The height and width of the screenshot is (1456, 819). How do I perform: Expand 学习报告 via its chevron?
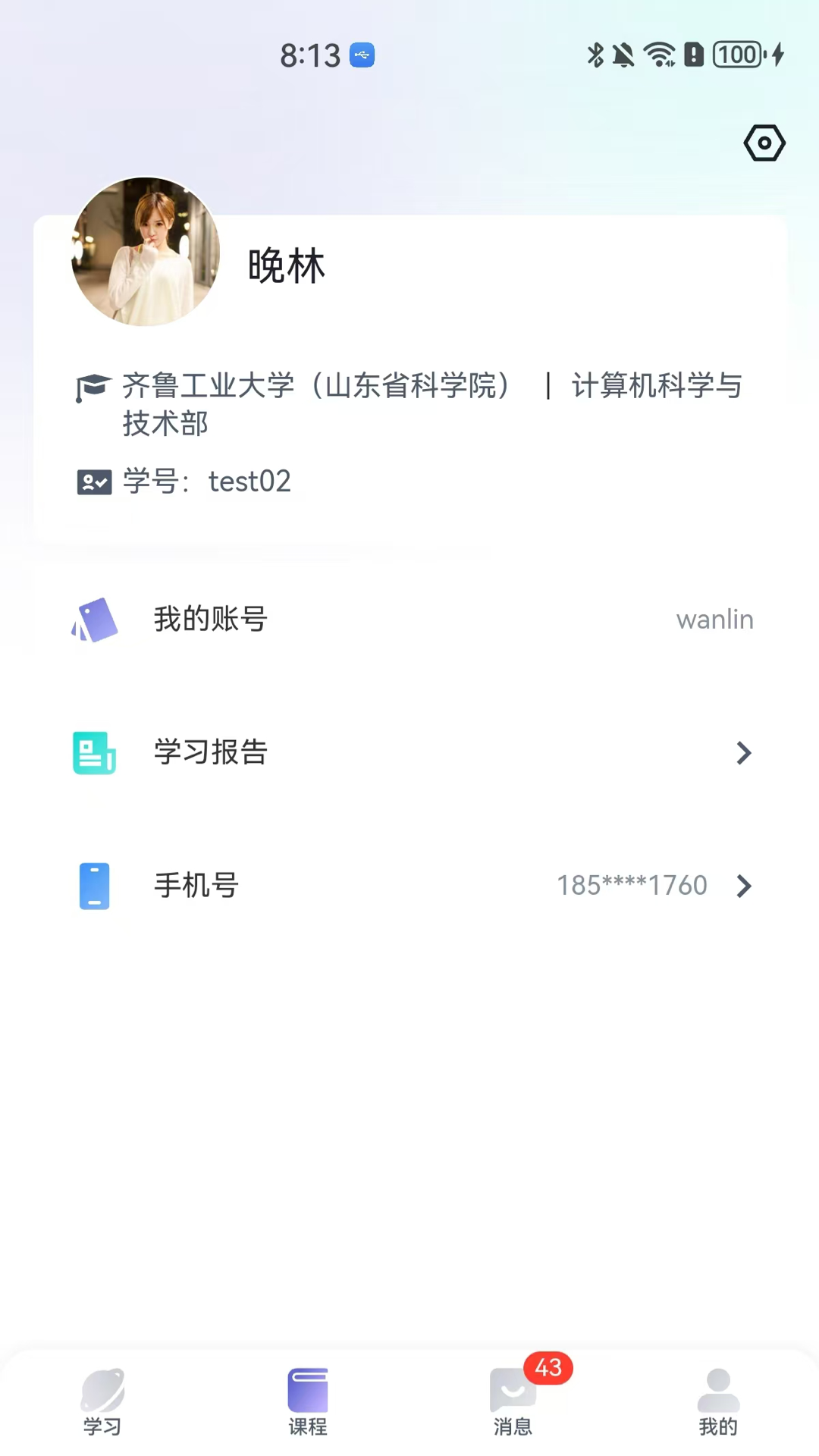point(744,752)
